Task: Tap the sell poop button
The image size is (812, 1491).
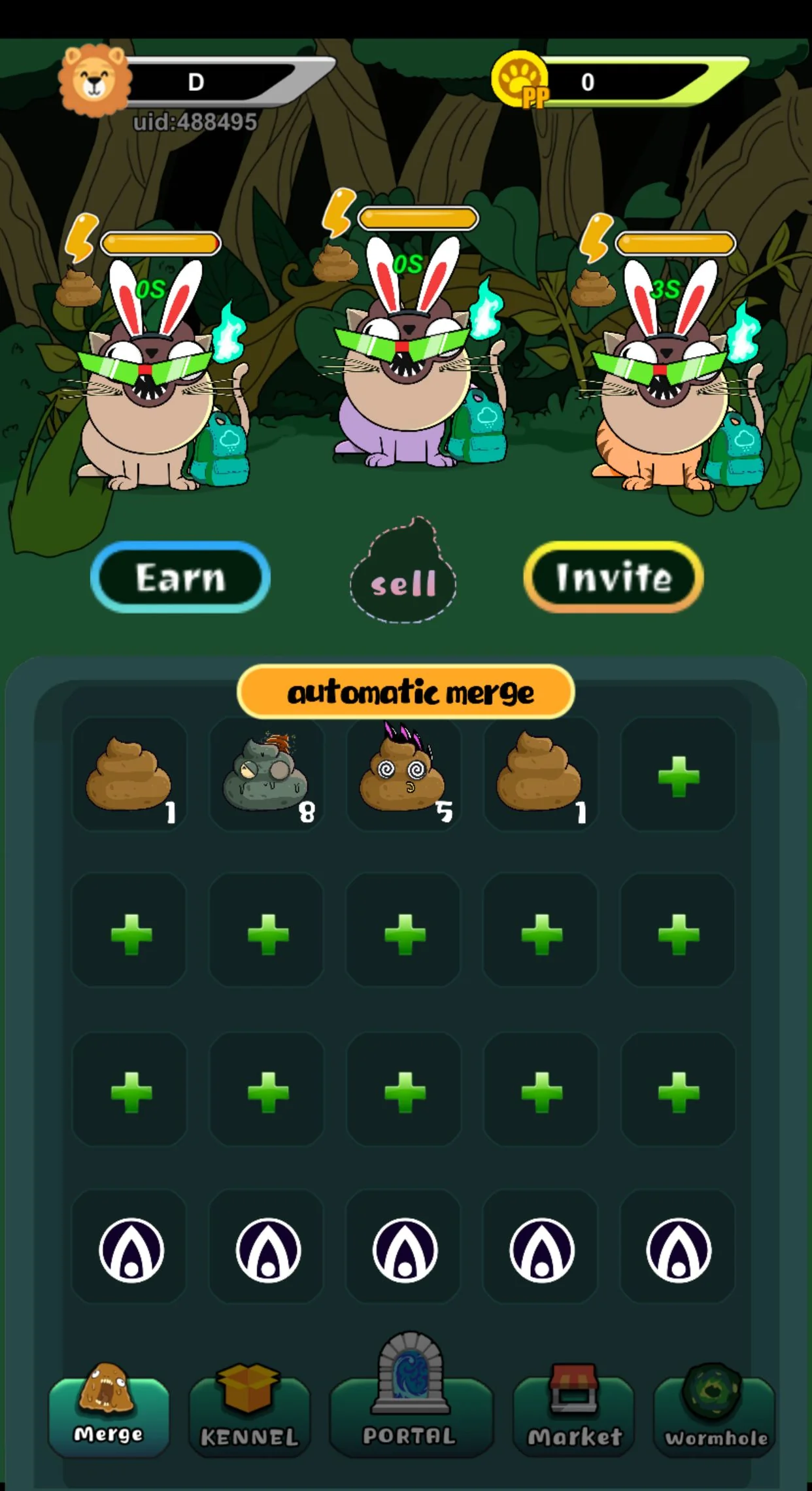Action: tap(403, 571)
